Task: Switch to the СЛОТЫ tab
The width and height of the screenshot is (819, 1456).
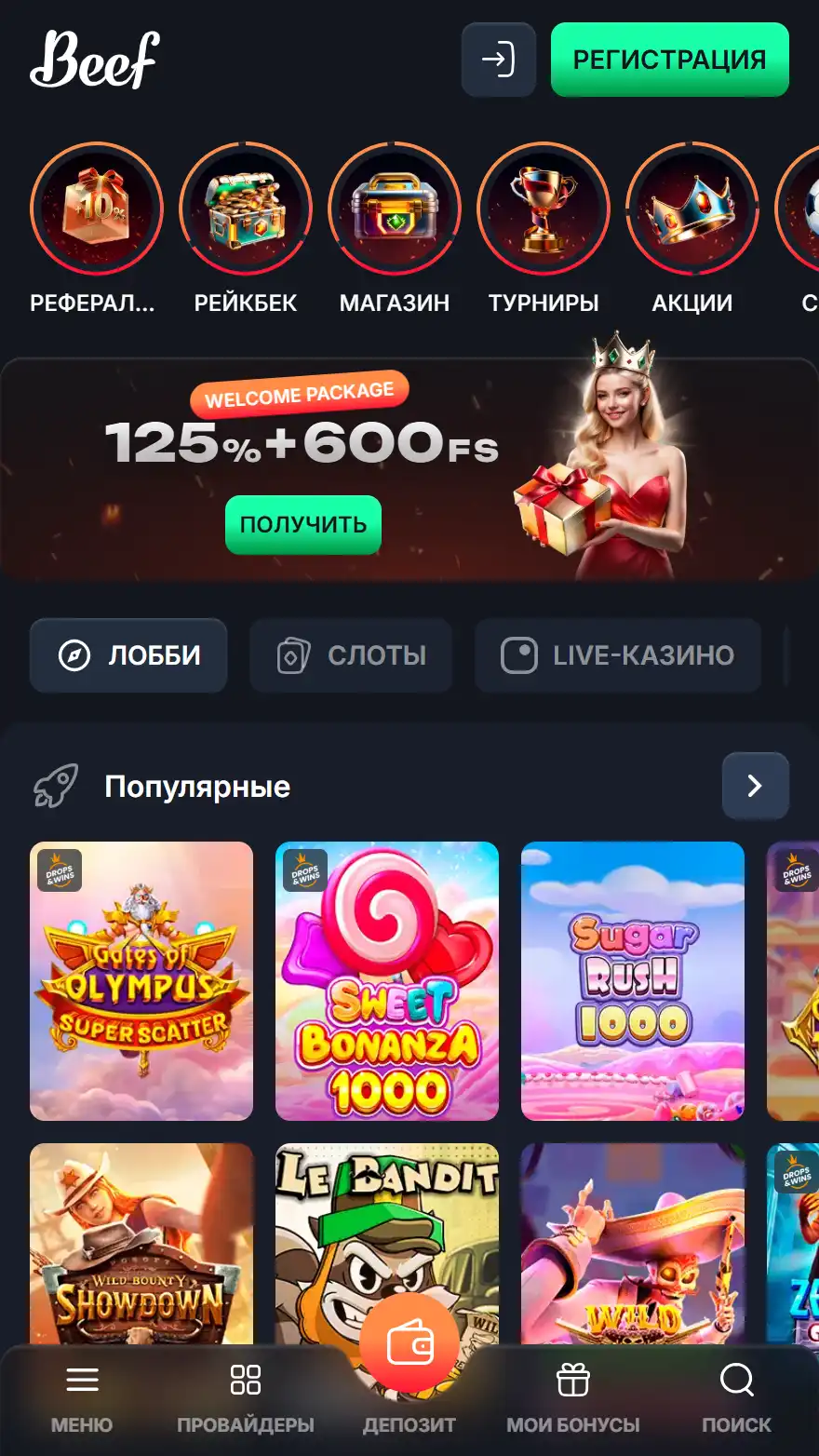Action: coord(351,655)
